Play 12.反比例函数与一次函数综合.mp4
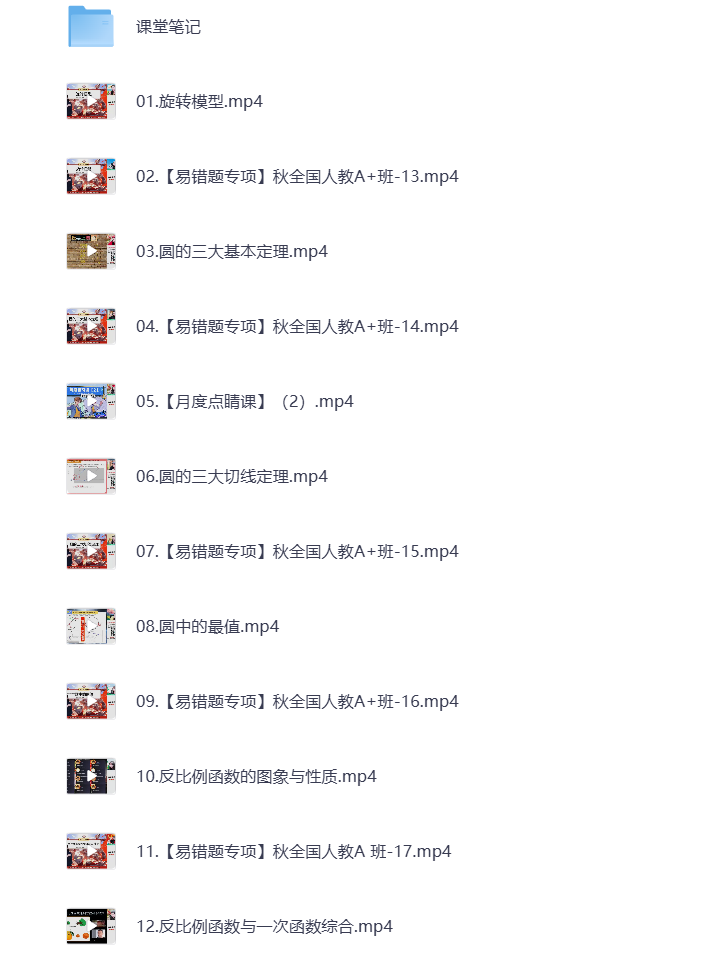725x956 pixels. coord(264,927)
